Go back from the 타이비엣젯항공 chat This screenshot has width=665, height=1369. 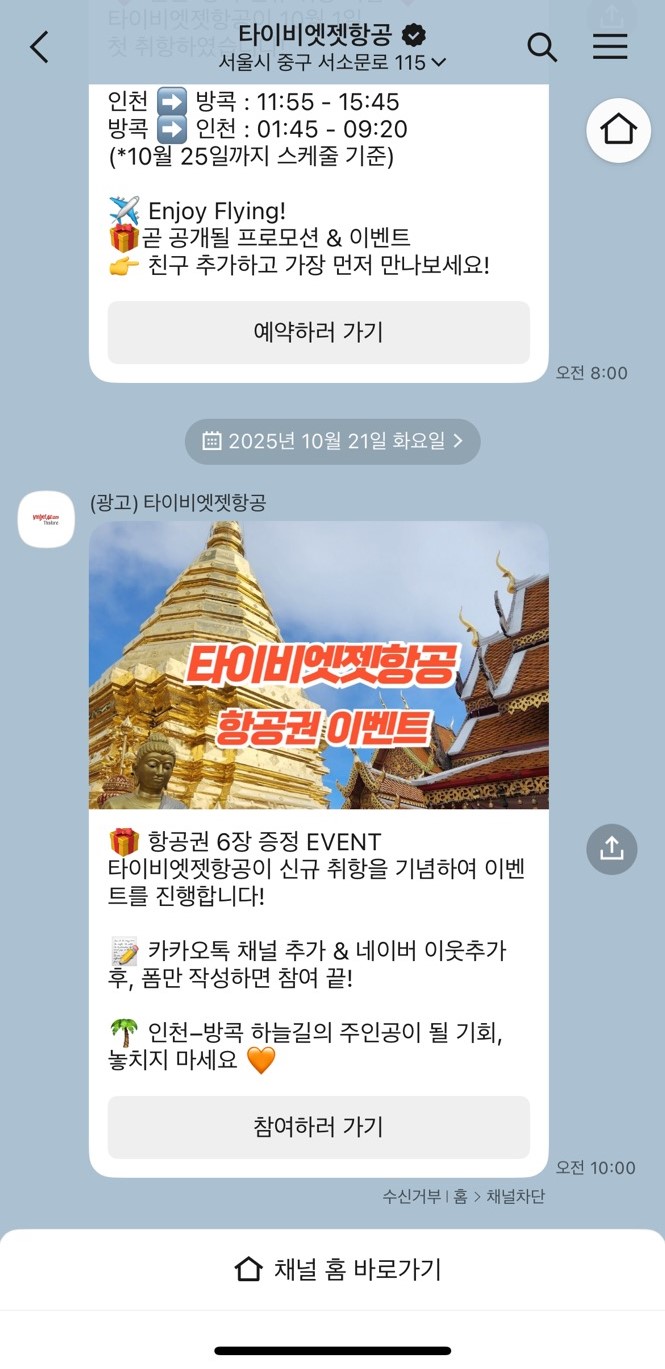point(39,47)
